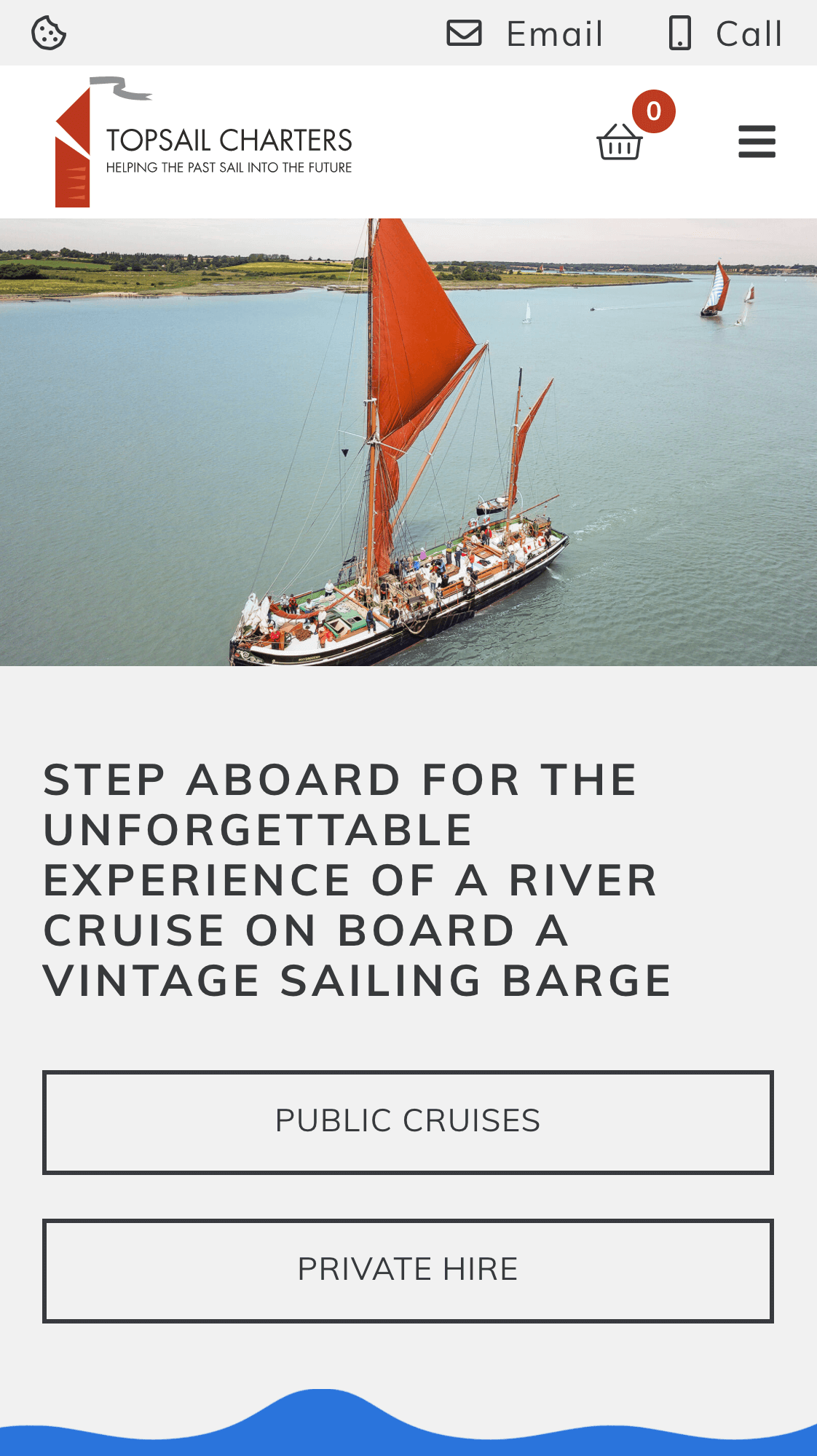This screenshot has height=1456, width=817.
Task: Select Public Cruises button
Action: pos(408,1122)
